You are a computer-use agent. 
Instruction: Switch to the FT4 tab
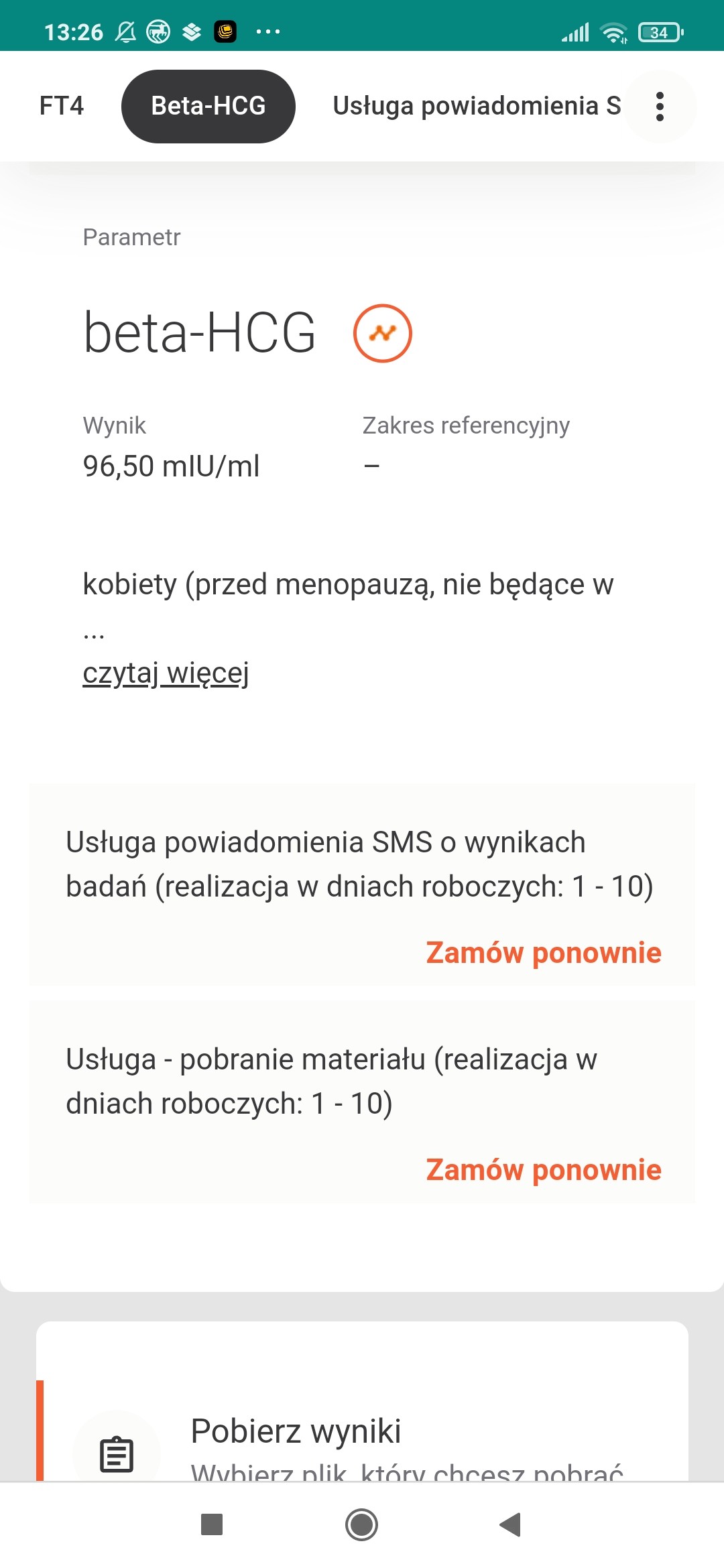[62, 106]
